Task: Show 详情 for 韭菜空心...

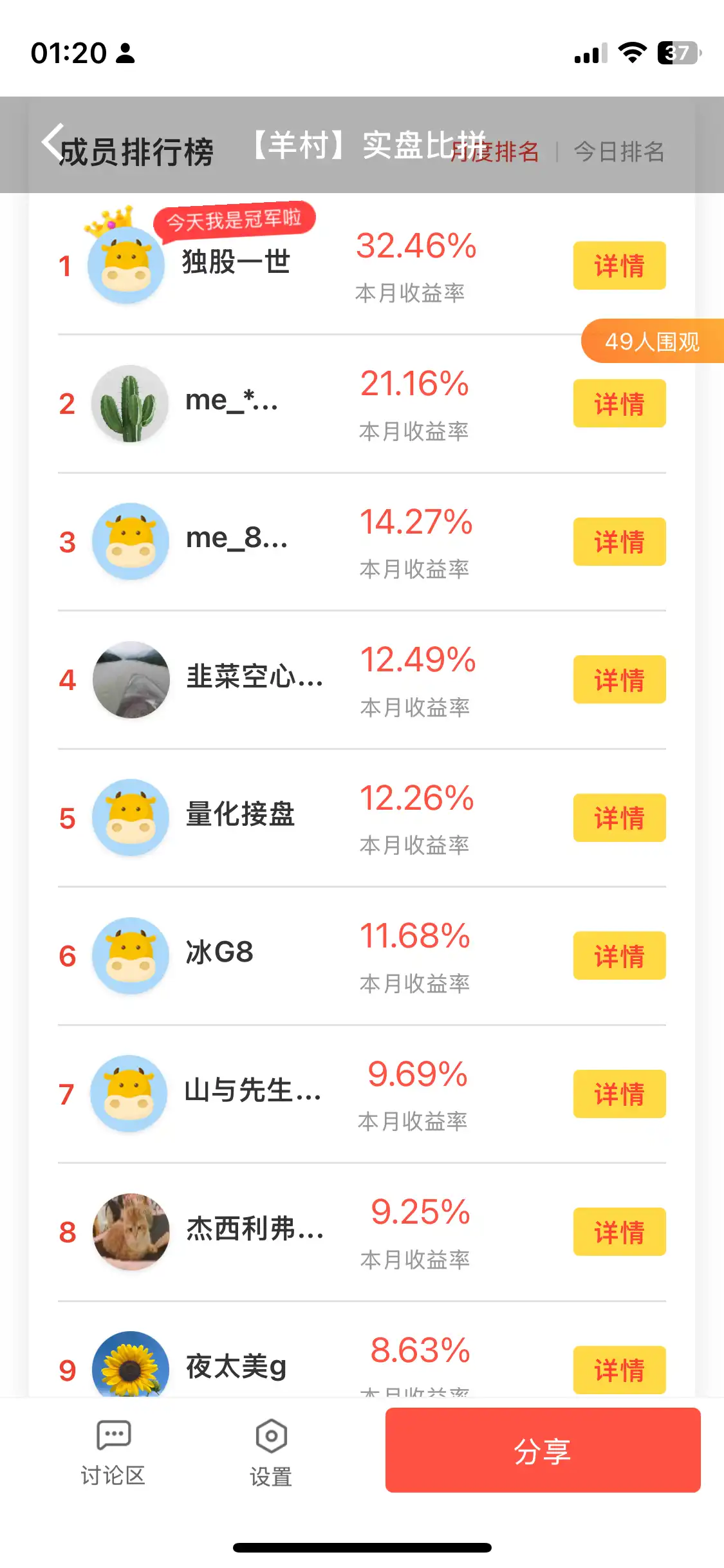Action: tap(619, 680)
